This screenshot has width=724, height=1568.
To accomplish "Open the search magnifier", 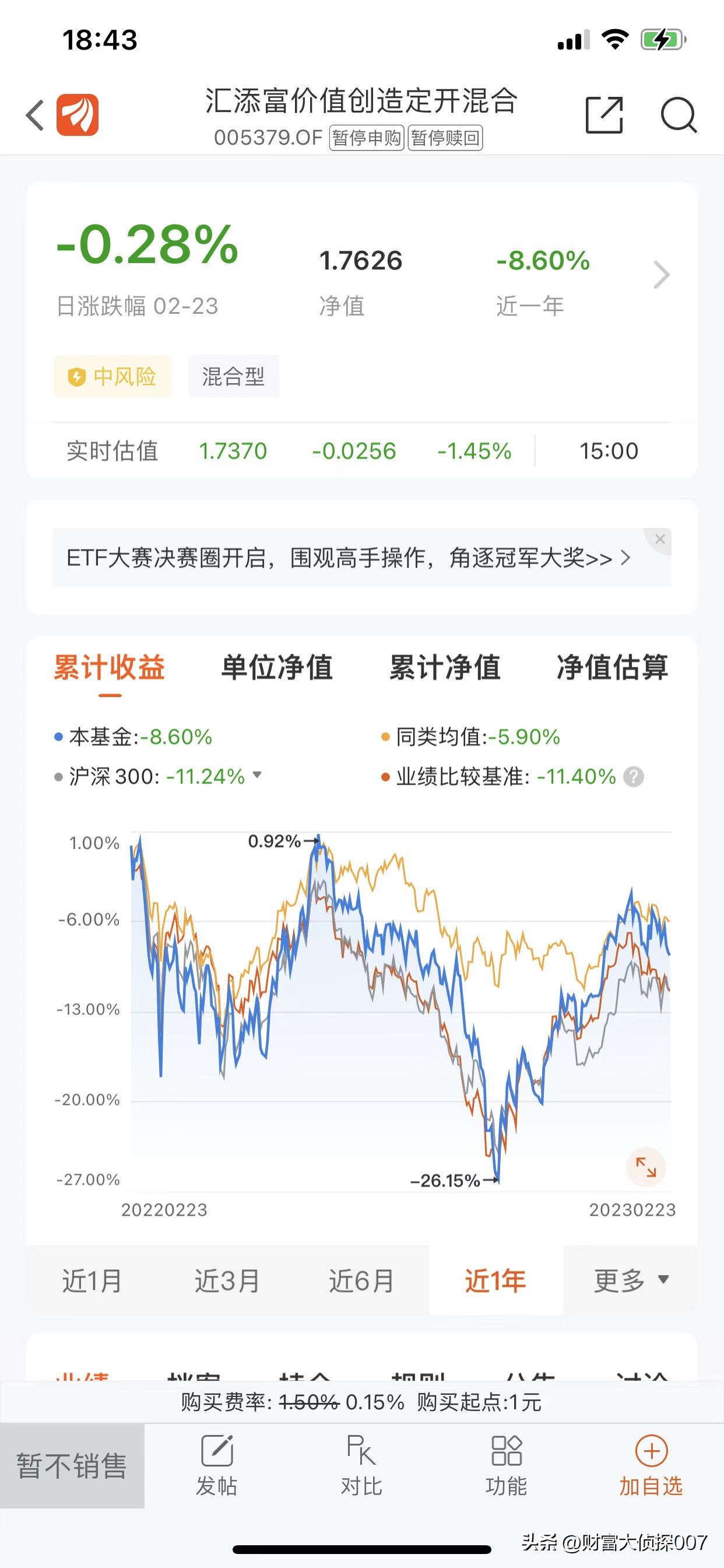I will click(x=678, y=114).
